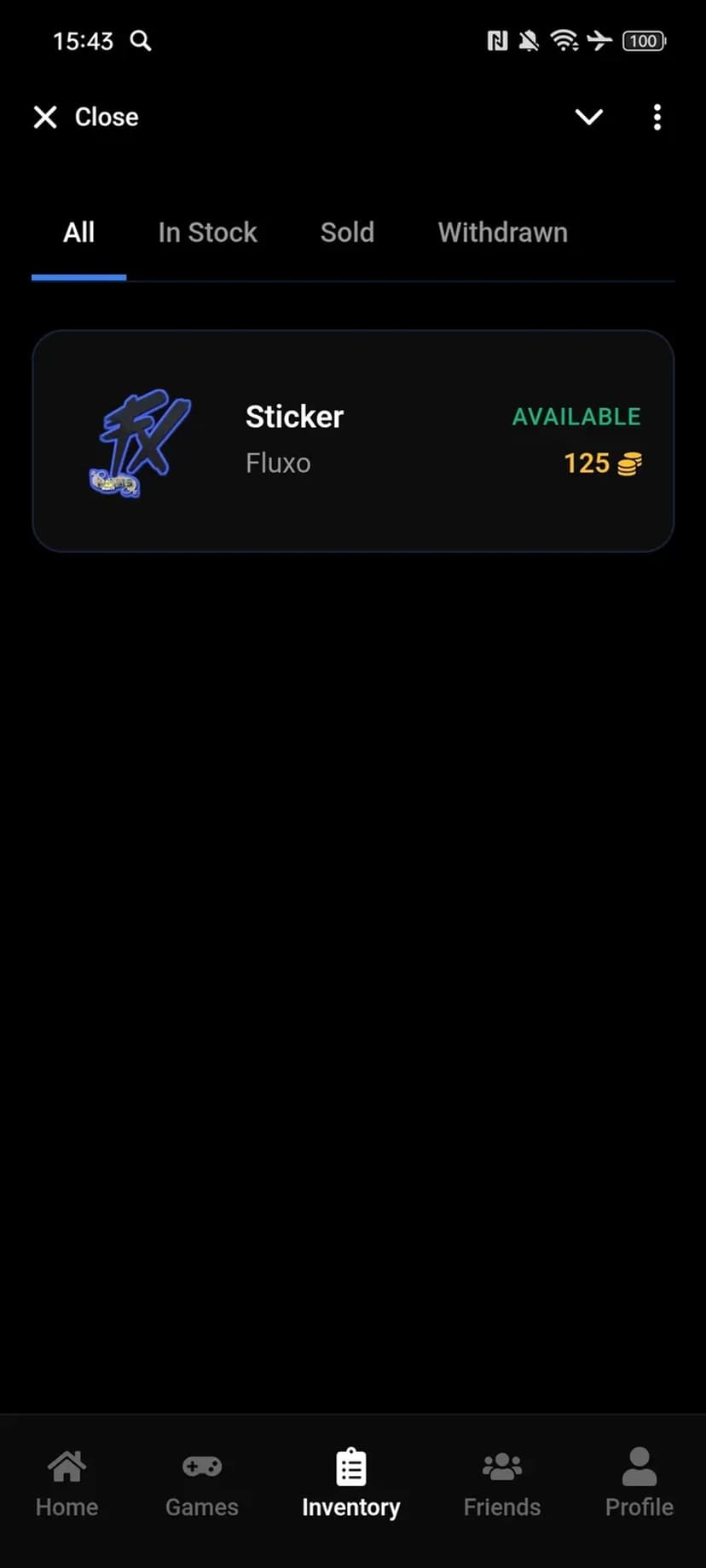Show All inventory items
Viewport: 706px width, 1568px height.
(79, 233)
